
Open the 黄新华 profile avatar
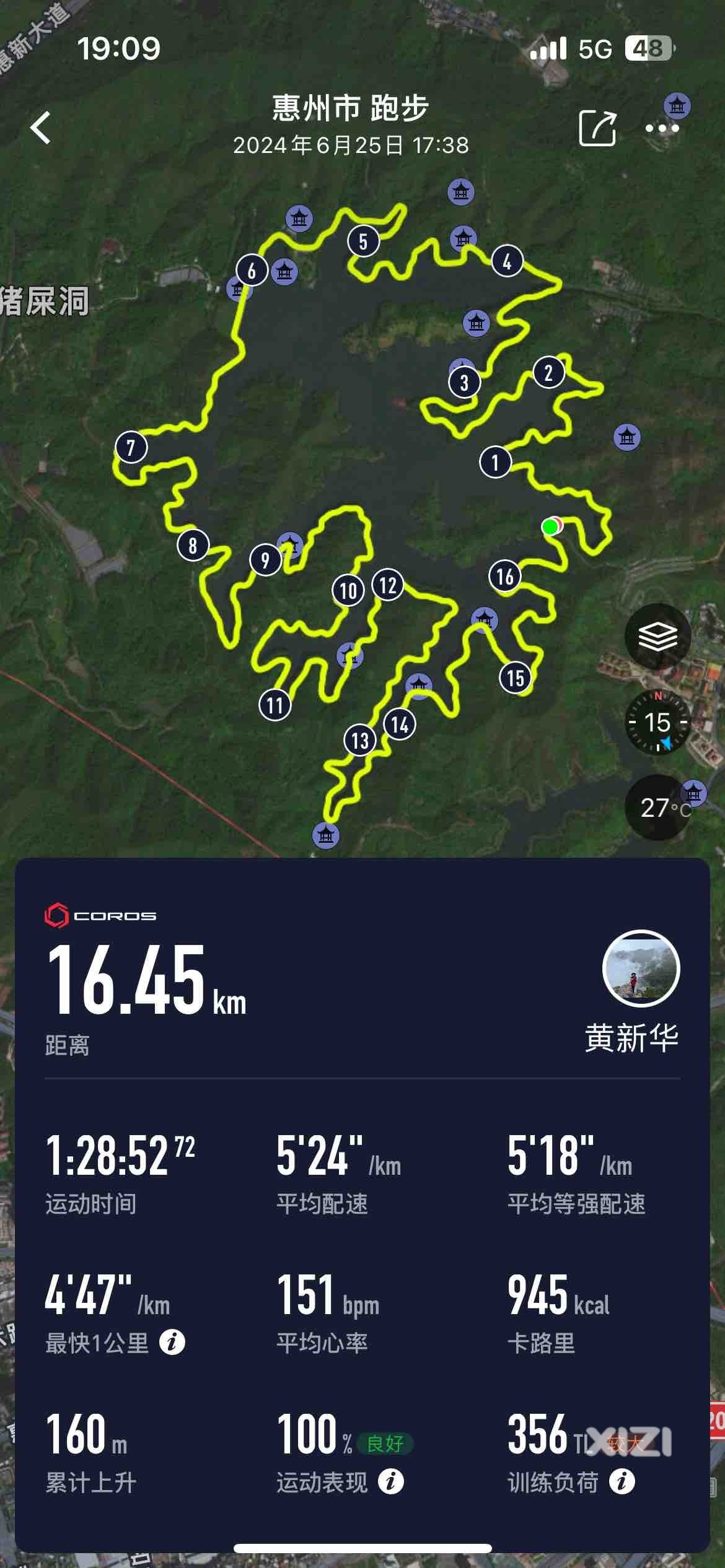coord(641,969)
